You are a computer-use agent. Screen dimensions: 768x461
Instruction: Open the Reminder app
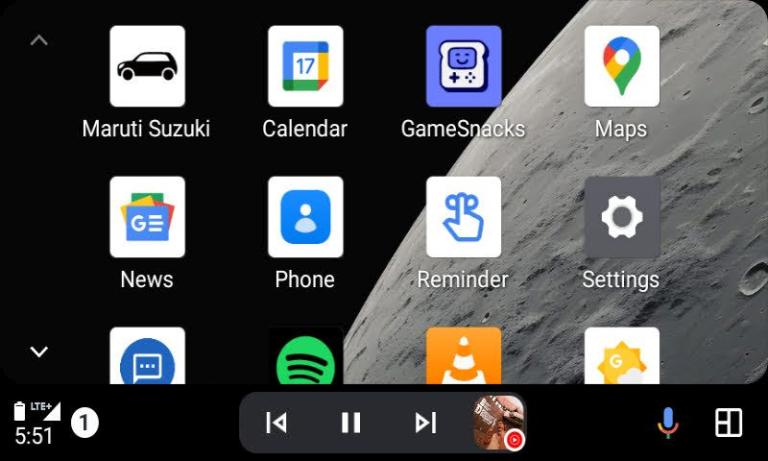click(463, 217)
